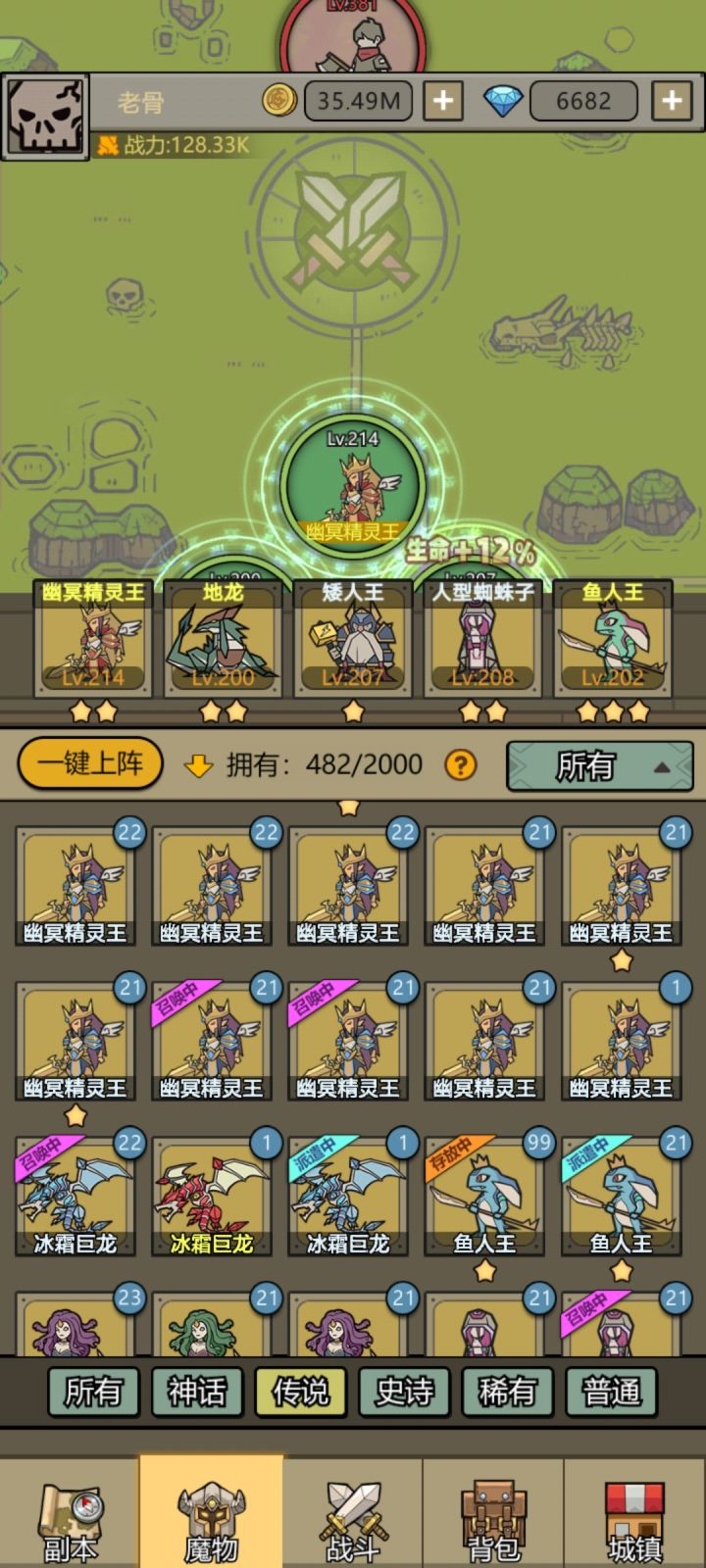This screenshot has width=706, height=1568.
Task: Switch to the 传说 legendary tab
Action: [x=300, y=1391]
